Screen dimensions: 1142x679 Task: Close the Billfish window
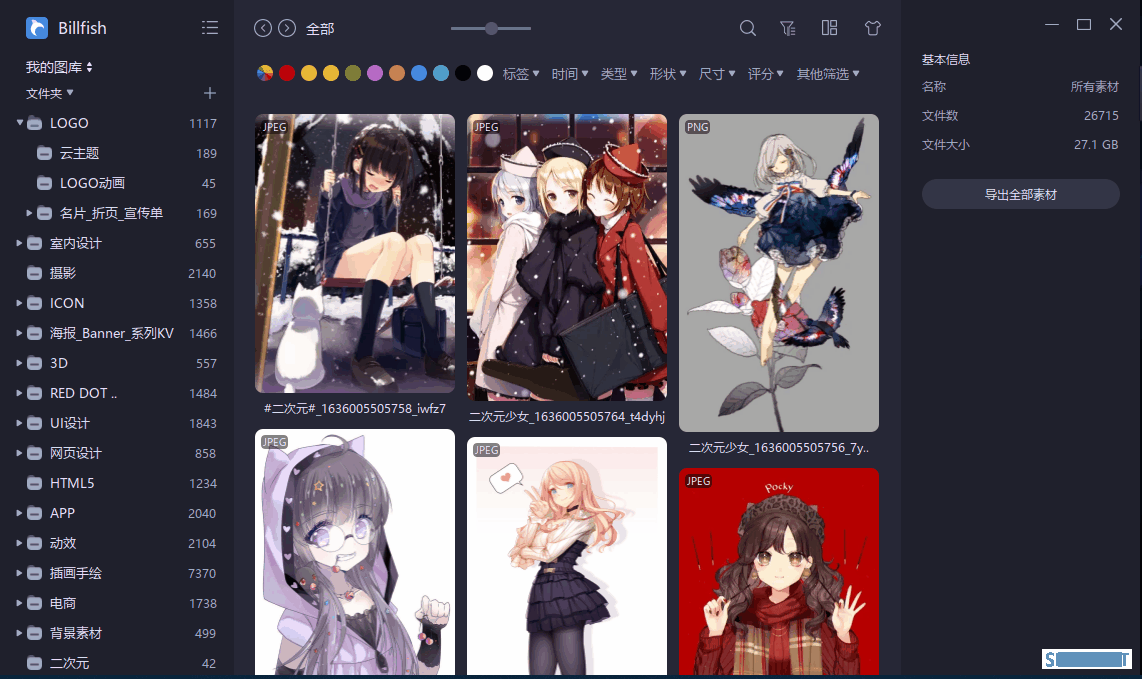(x=1116, y=24)
